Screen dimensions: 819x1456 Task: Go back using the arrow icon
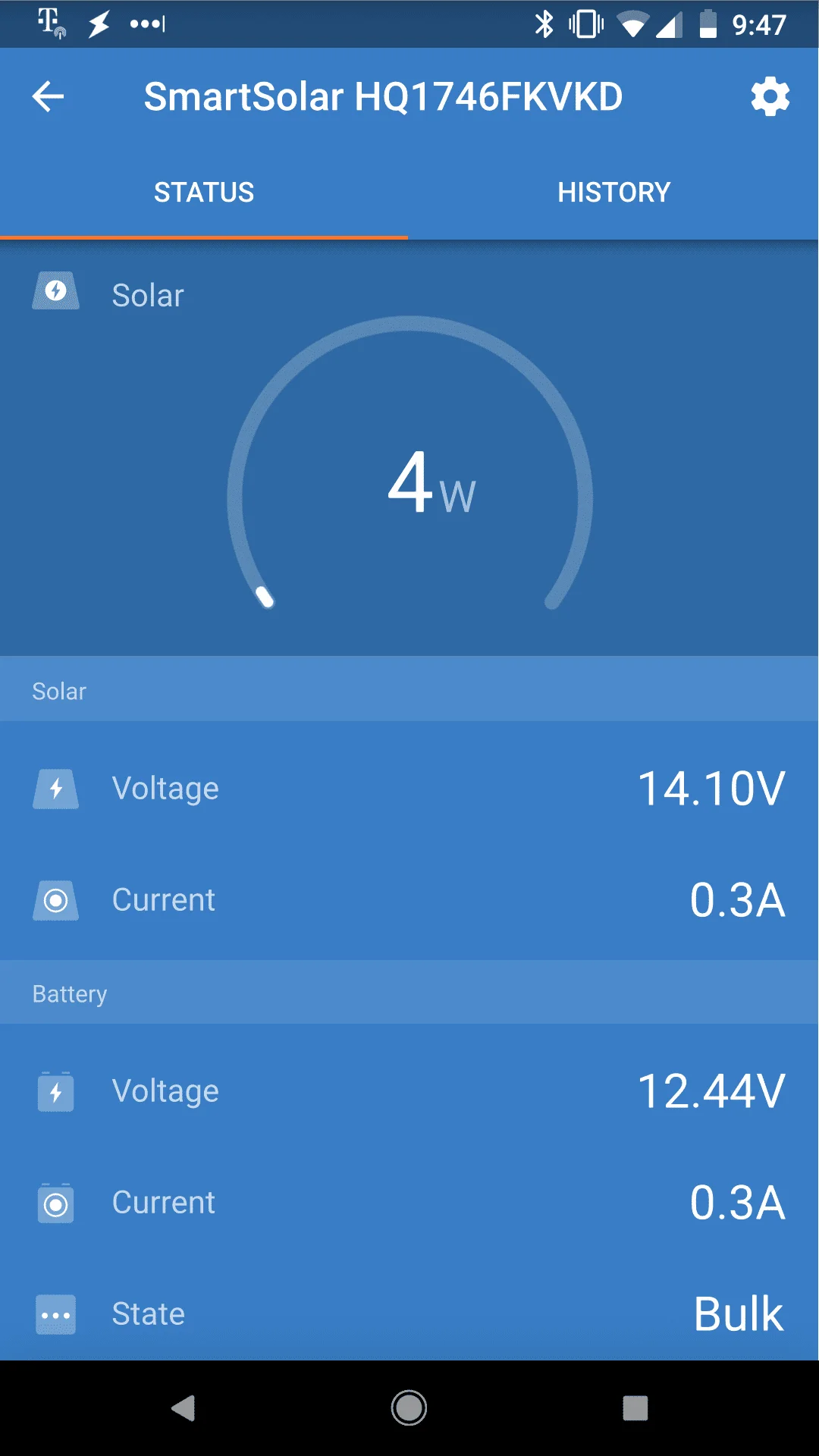[x=49, y=97]
